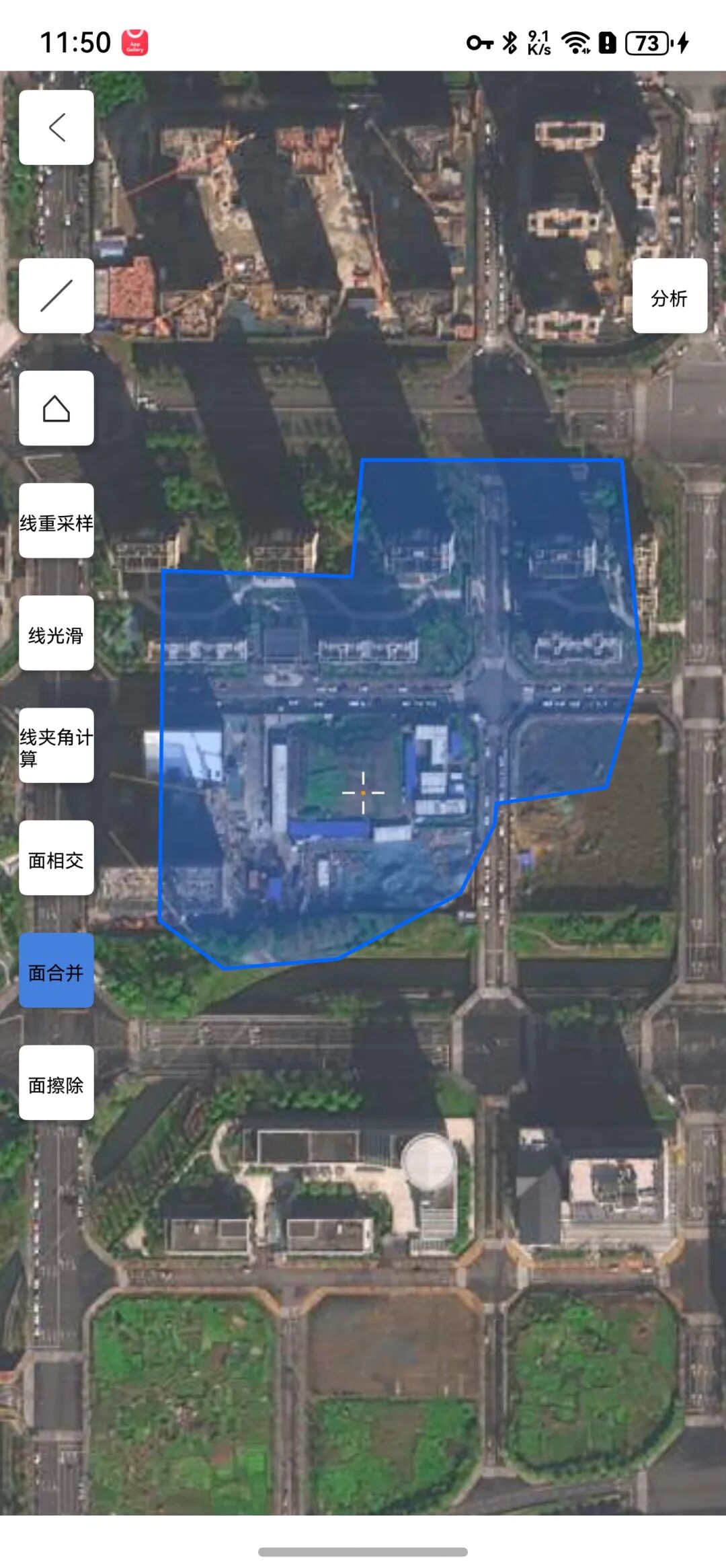The image size is (726, 1568).
Task: Go back using the arrow button
Action: (56, 127)
